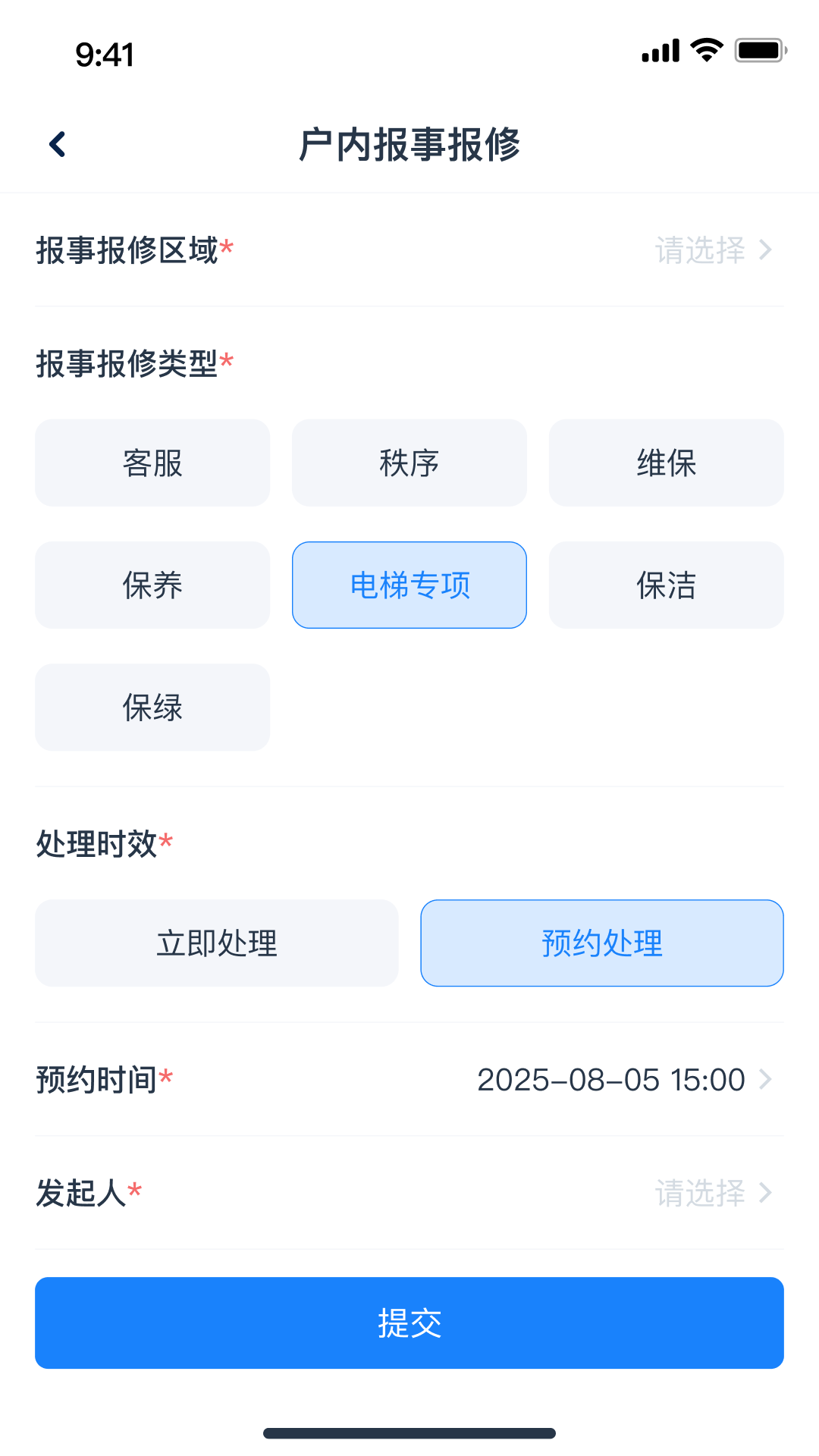Select the 保绿 repair type

[x=152, y=707]
